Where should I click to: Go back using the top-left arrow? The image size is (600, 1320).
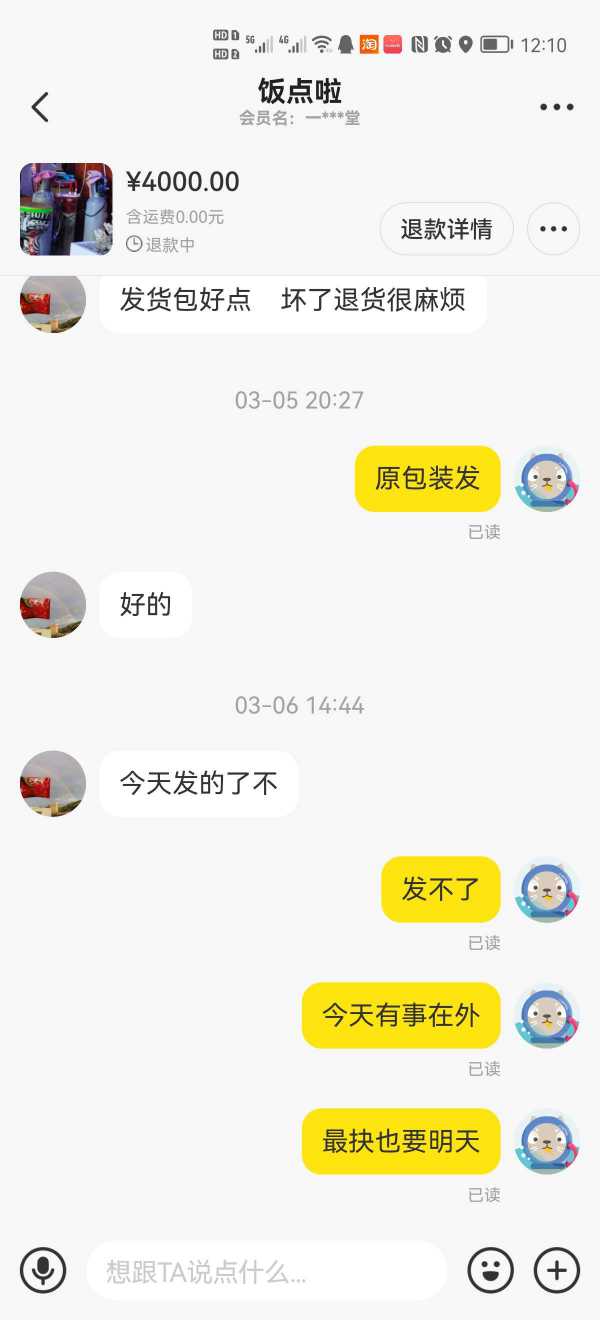(40, 107)
